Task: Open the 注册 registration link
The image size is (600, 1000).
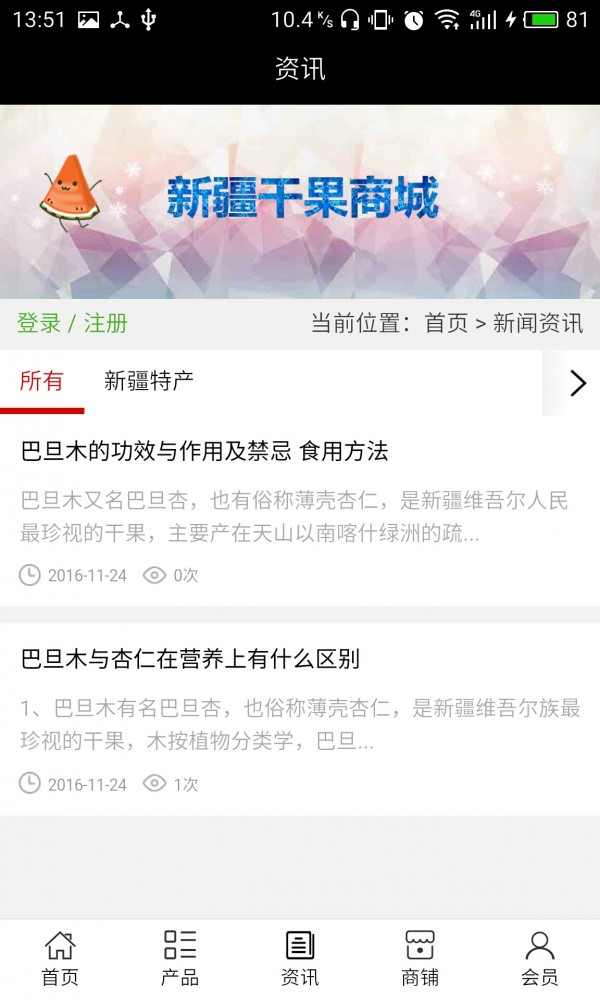Action: [105, 323]
